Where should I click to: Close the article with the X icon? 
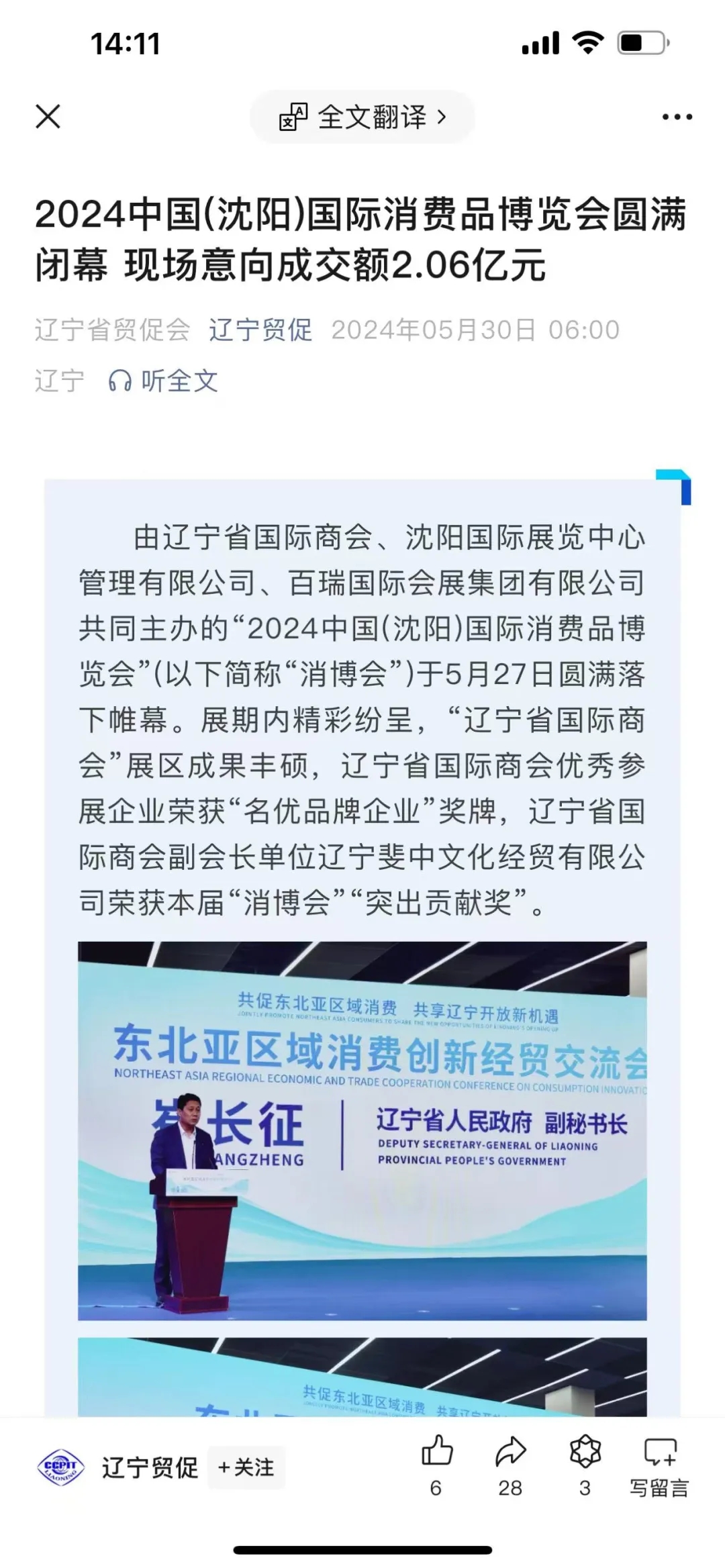[48, 117]
